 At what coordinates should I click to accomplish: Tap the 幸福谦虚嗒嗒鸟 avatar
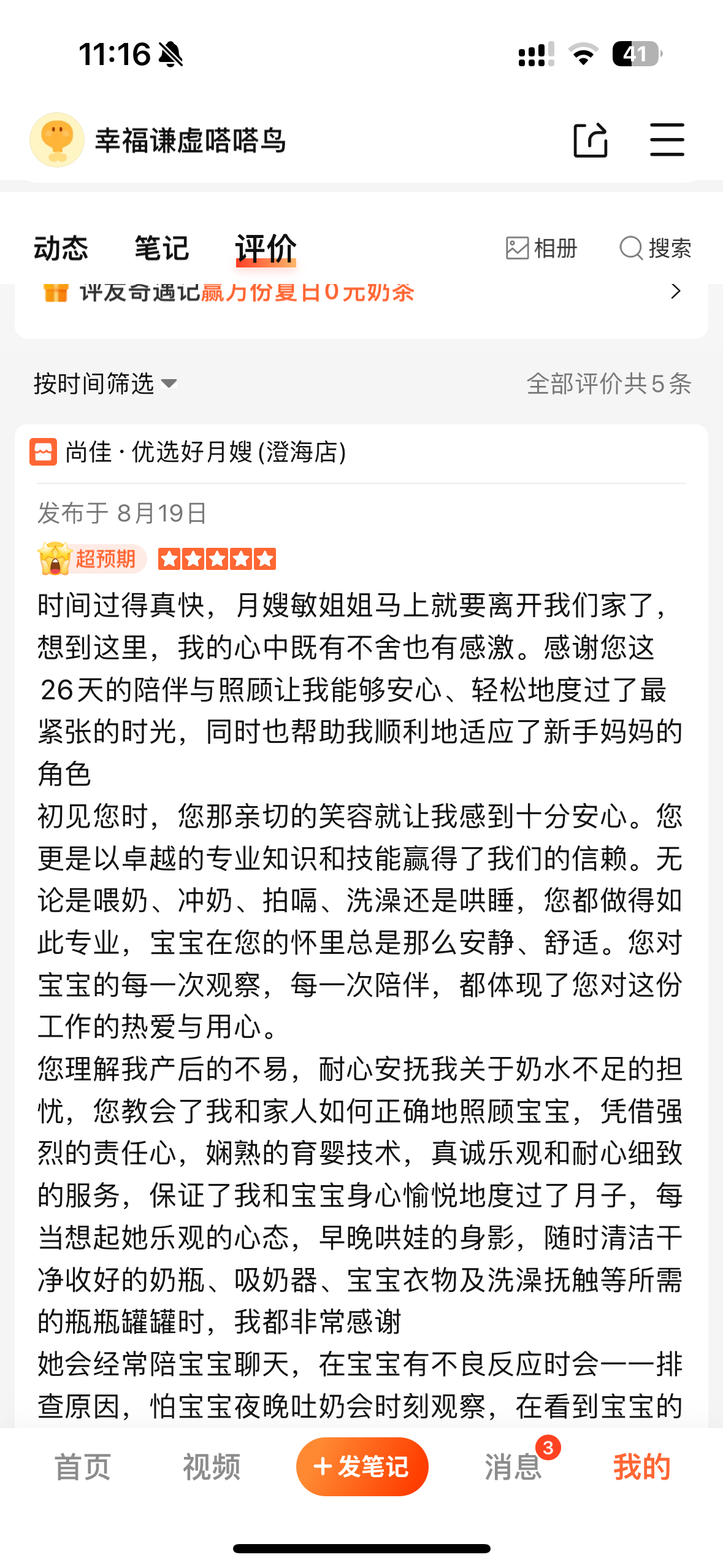coord(57,140)
